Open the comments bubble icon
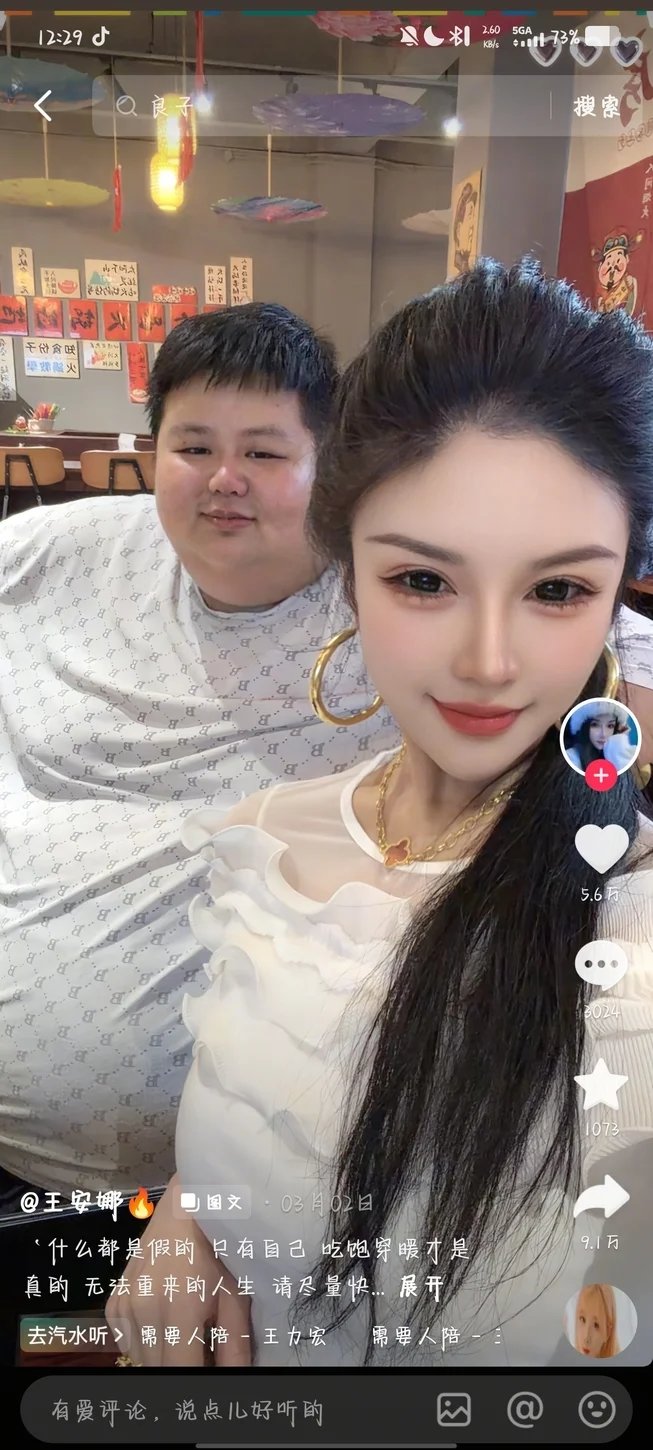 [602, 966]
